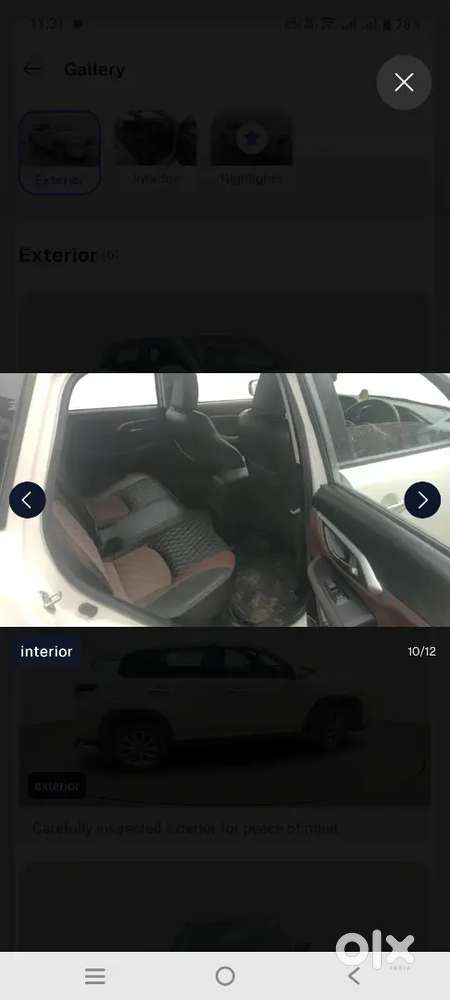Go to the previous photo
The height and width of the screenshot is (1000, 450).
click(x=27, y=500)
